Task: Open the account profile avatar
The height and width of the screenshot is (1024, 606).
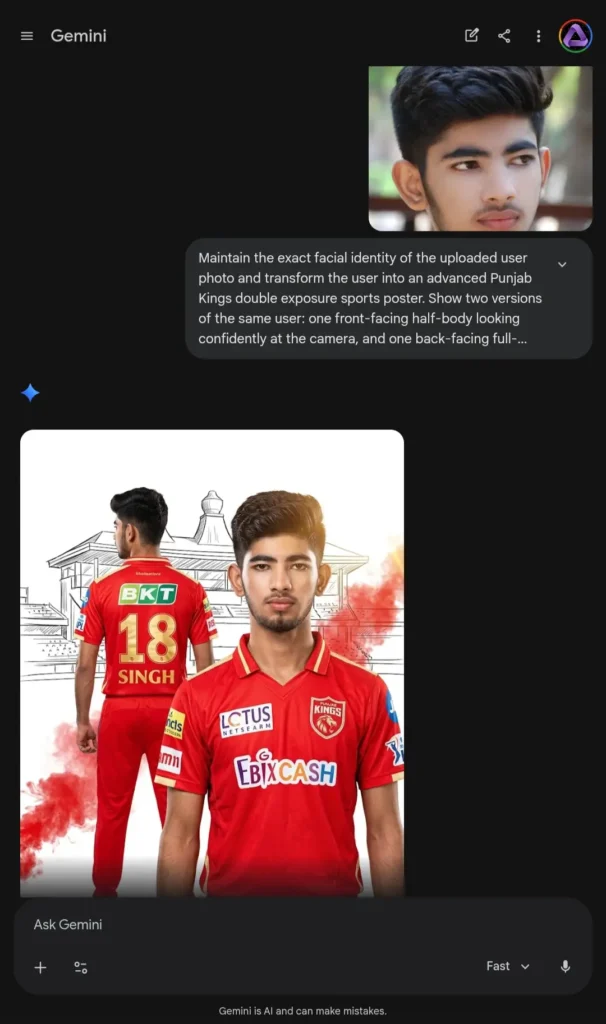Action: [x=575, y=36]
